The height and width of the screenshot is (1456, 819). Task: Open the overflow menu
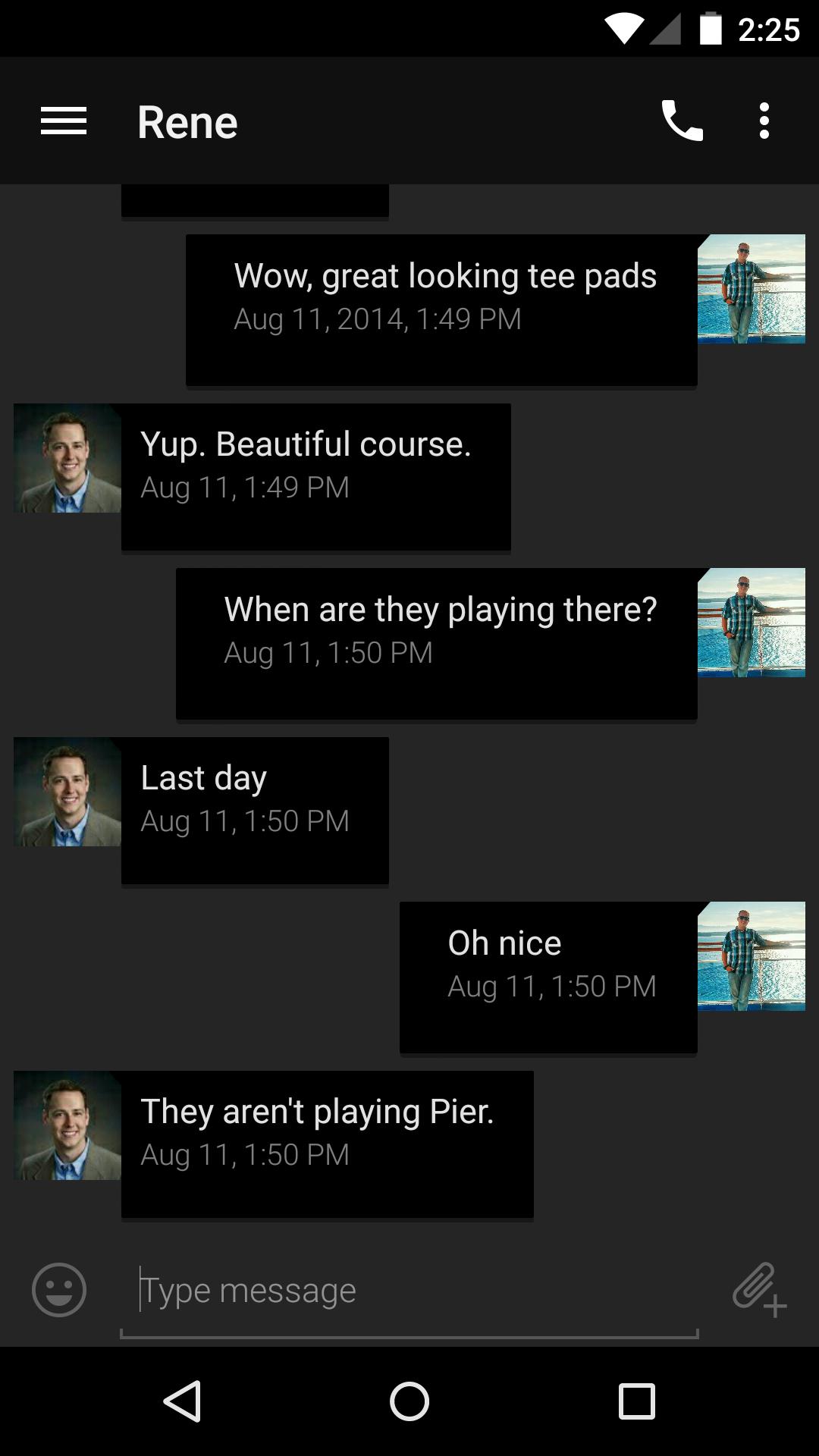pos(764,121)
